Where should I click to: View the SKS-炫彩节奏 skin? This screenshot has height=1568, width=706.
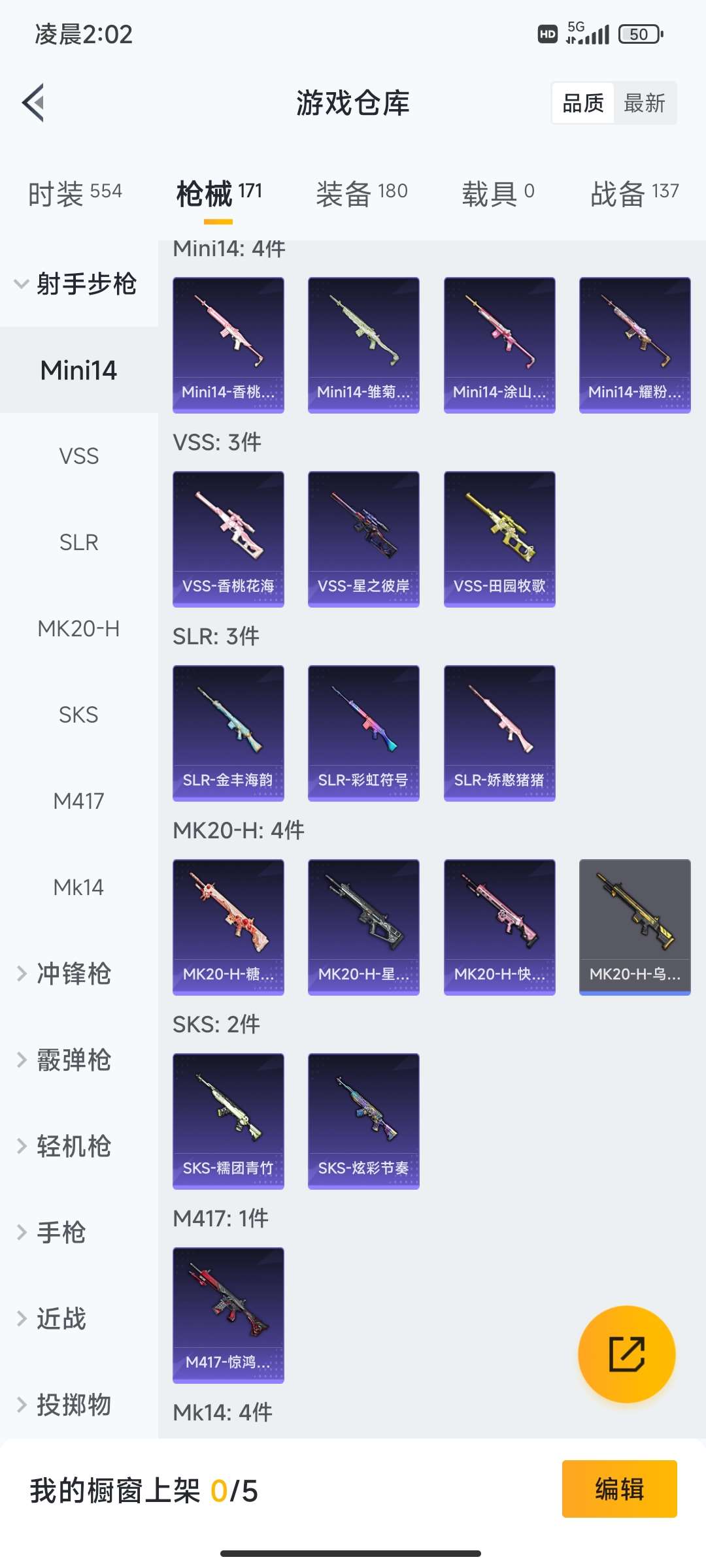point(363,1121)
